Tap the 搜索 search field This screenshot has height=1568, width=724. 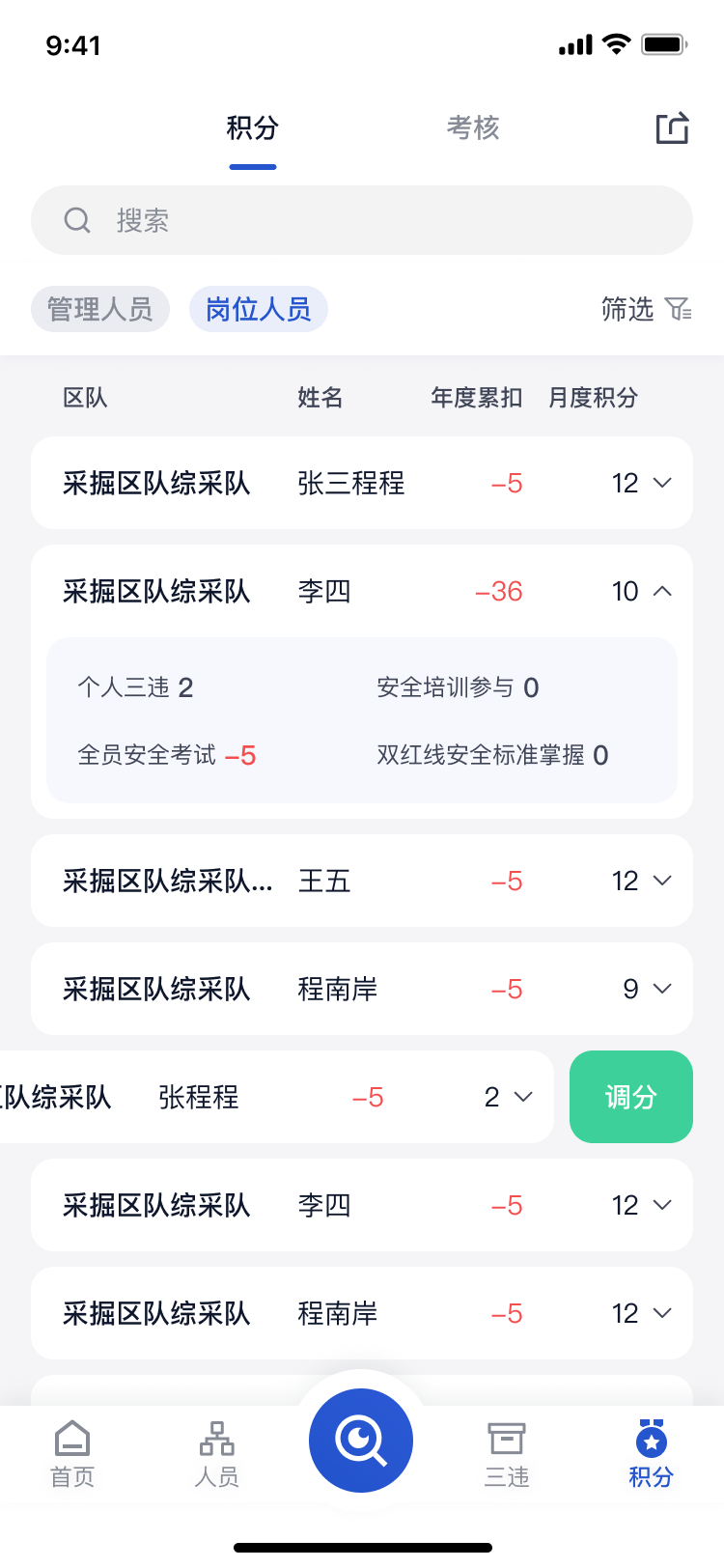[362, 220]
